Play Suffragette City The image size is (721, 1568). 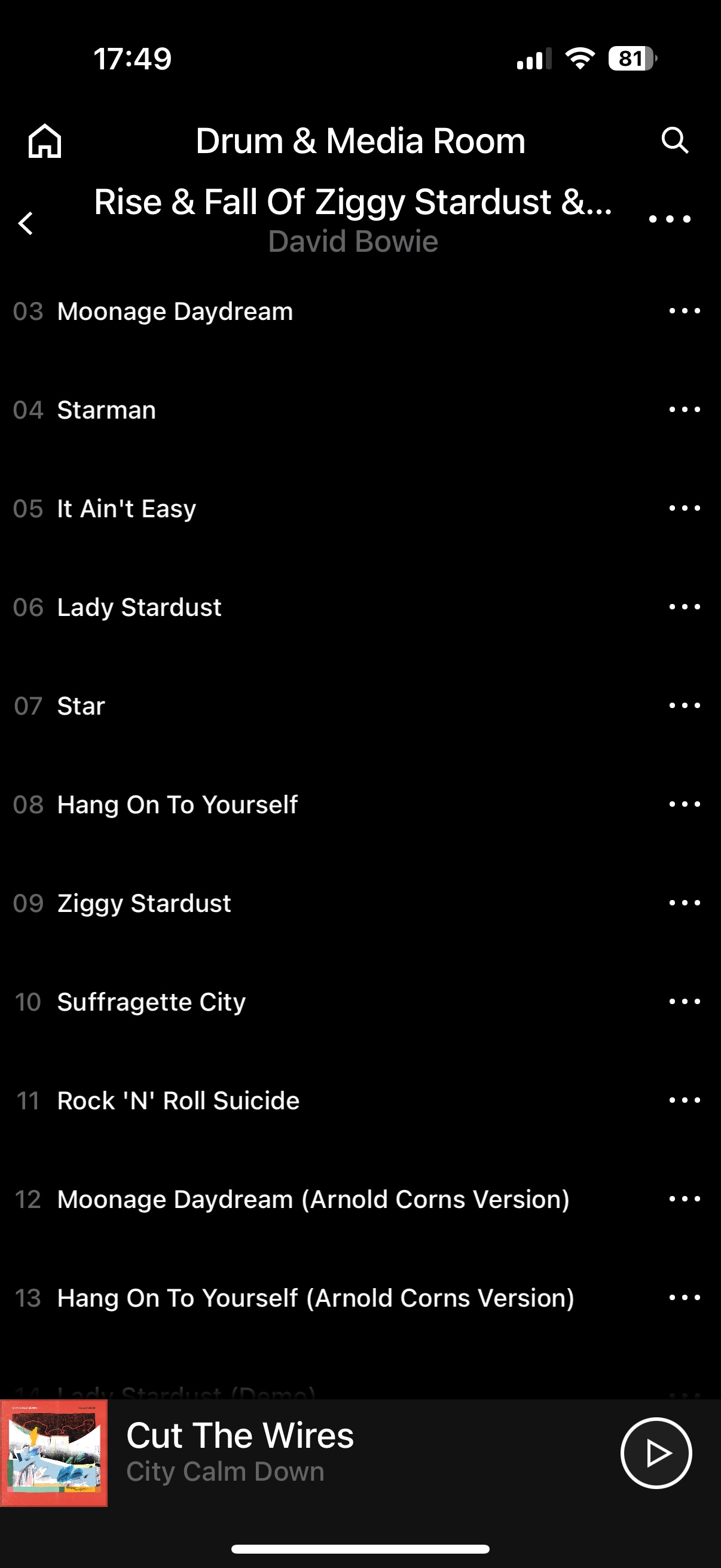151,1002
